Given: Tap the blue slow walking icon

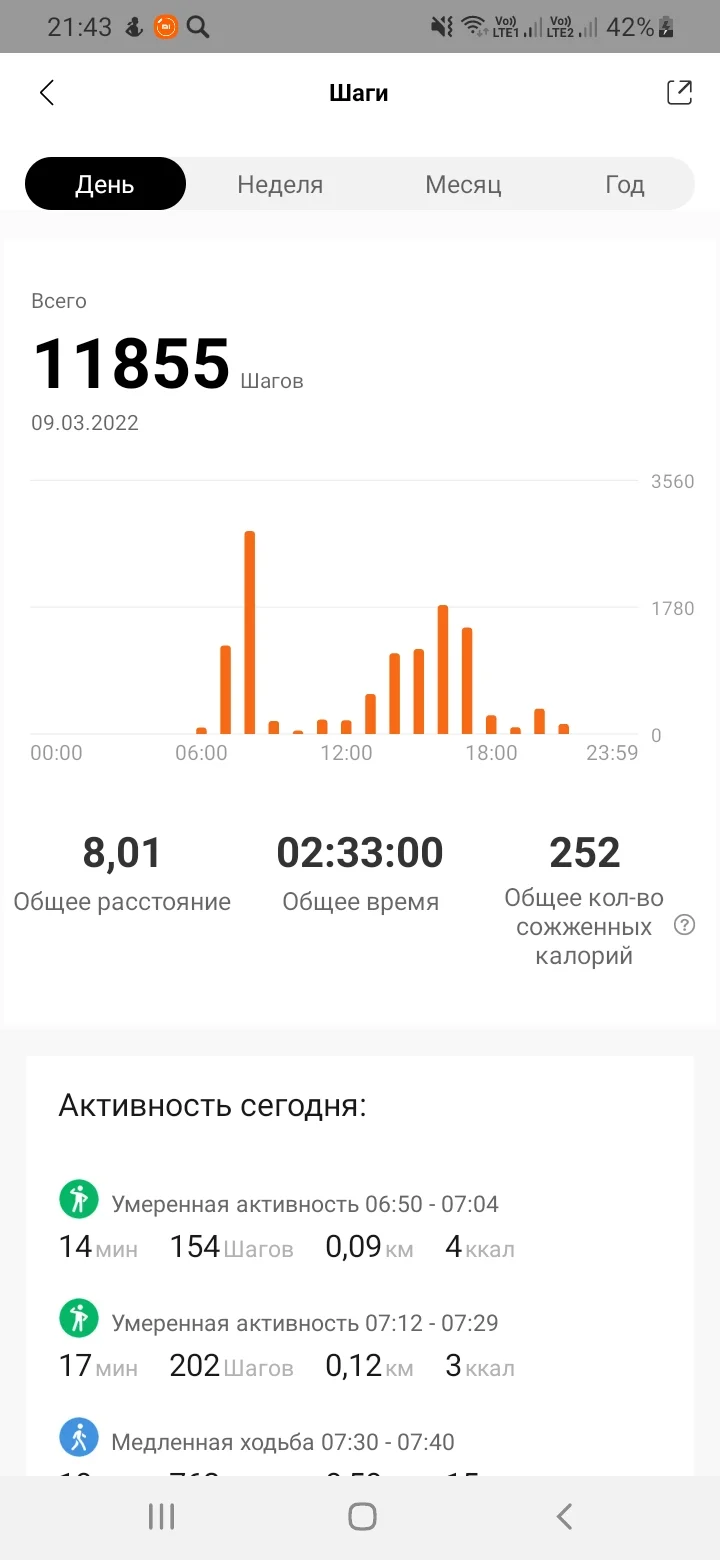Looking at the screenshot, I should [x=78, y=1436].
